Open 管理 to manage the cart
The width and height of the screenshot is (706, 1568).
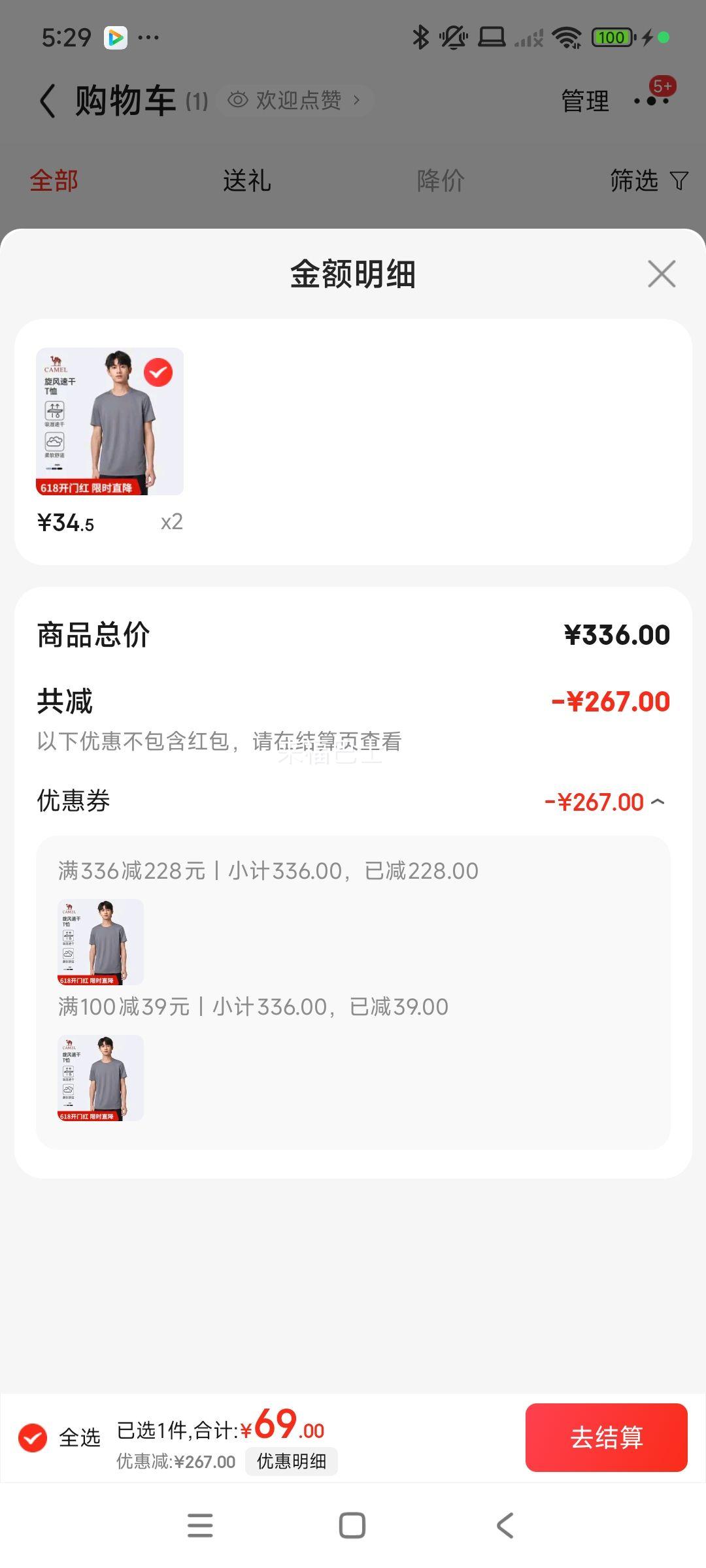coord(585,101)
